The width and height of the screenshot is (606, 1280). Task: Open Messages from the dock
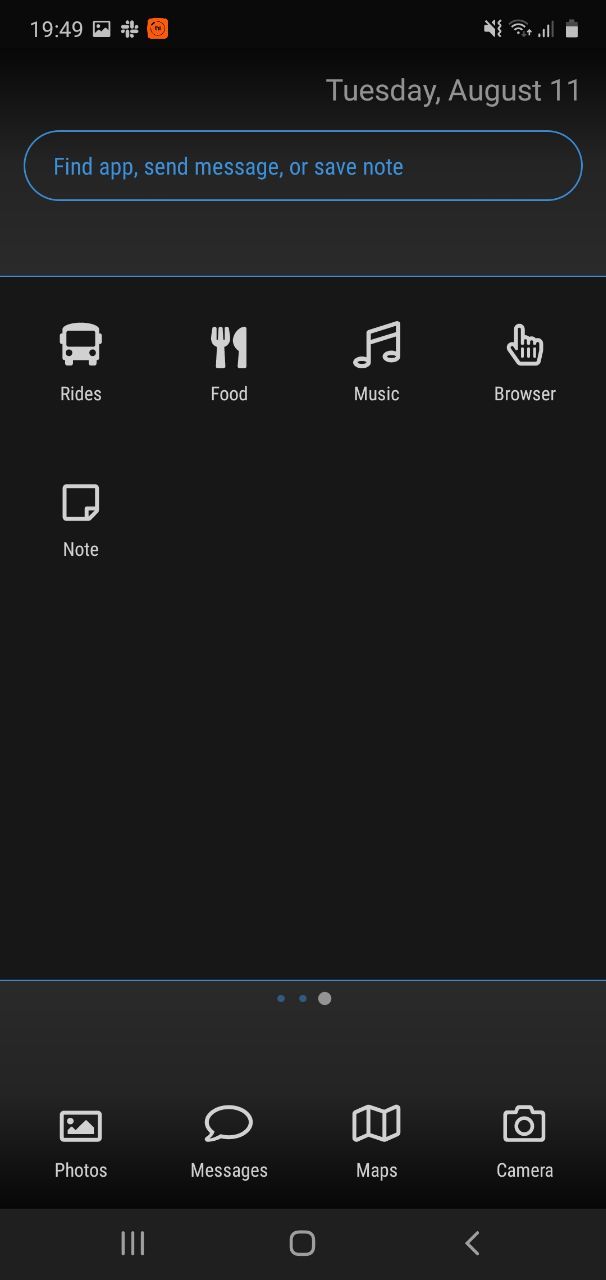click(x=229, y=1140)
